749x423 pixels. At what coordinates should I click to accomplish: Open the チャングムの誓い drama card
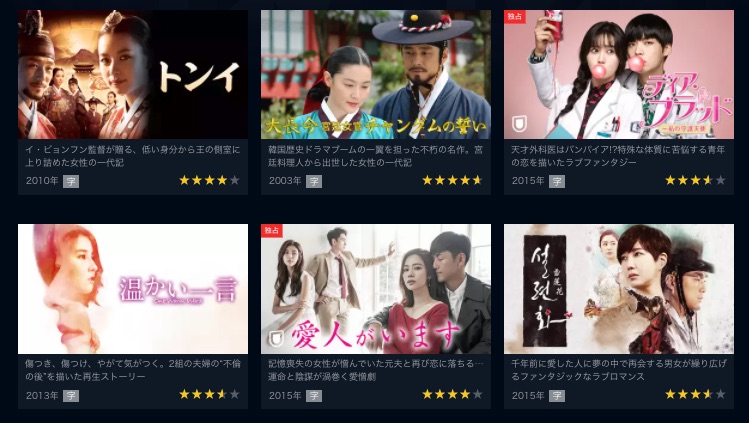(375, 75)
